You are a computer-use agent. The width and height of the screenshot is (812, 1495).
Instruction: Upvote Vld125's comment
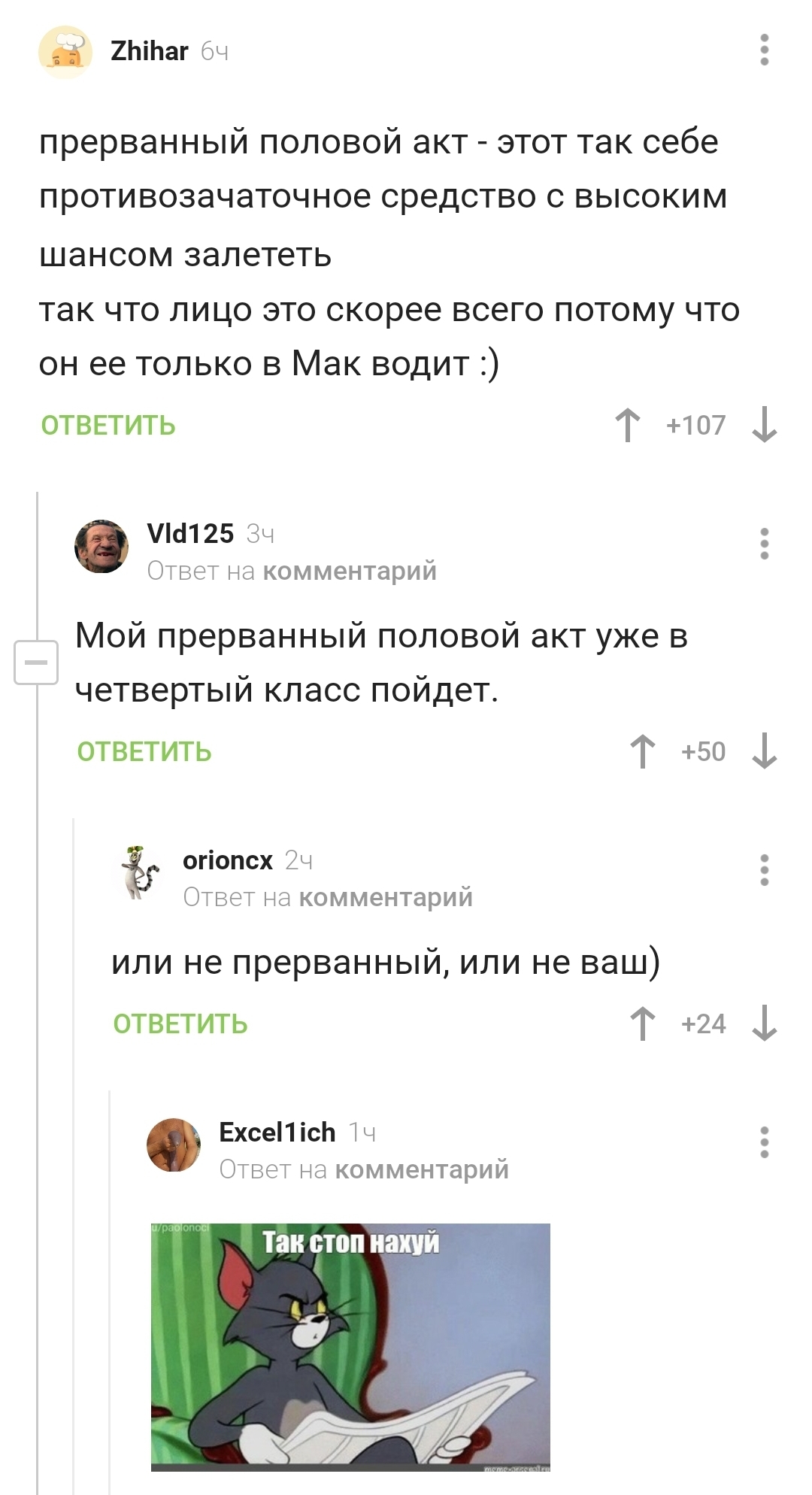click(642, 751)
